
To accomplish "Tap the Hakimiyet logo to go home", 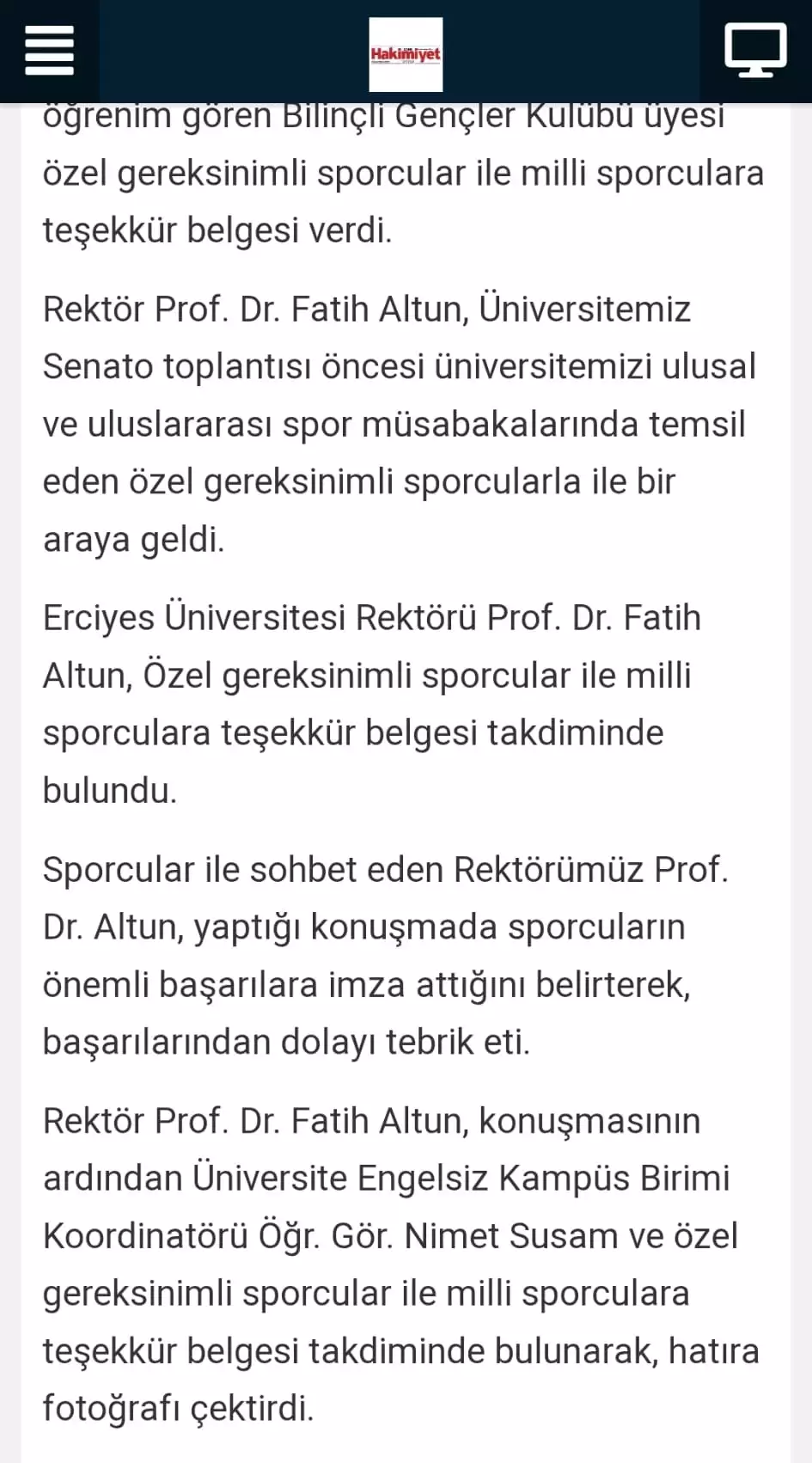I will click(406, 54).
